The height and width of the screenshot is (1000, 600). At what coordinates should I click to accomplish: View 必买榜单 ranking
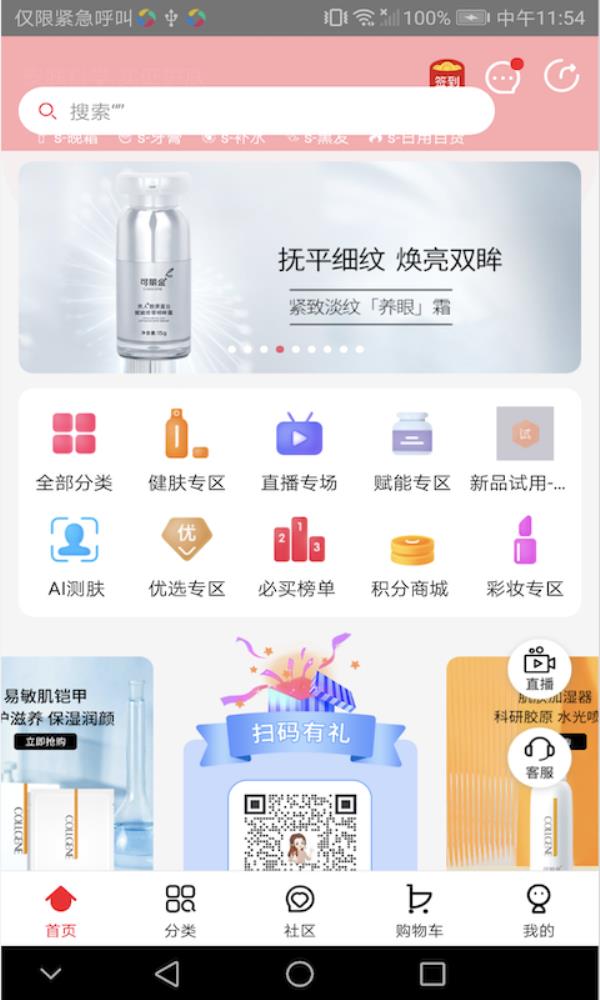(299, 556)
